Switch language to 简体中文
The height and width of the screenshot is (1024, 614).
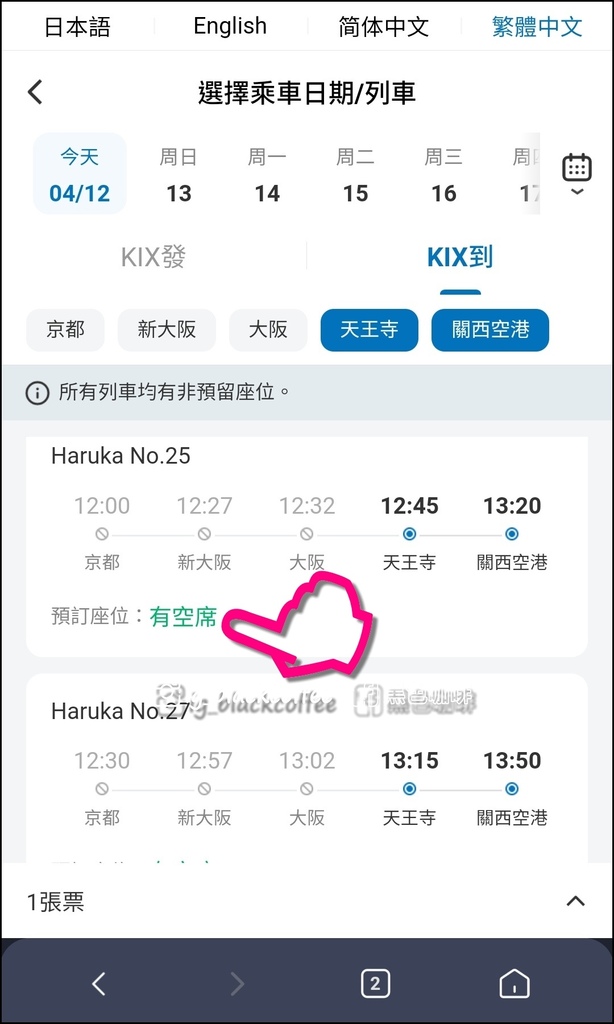pyautogui.click(x=383, y=27)
